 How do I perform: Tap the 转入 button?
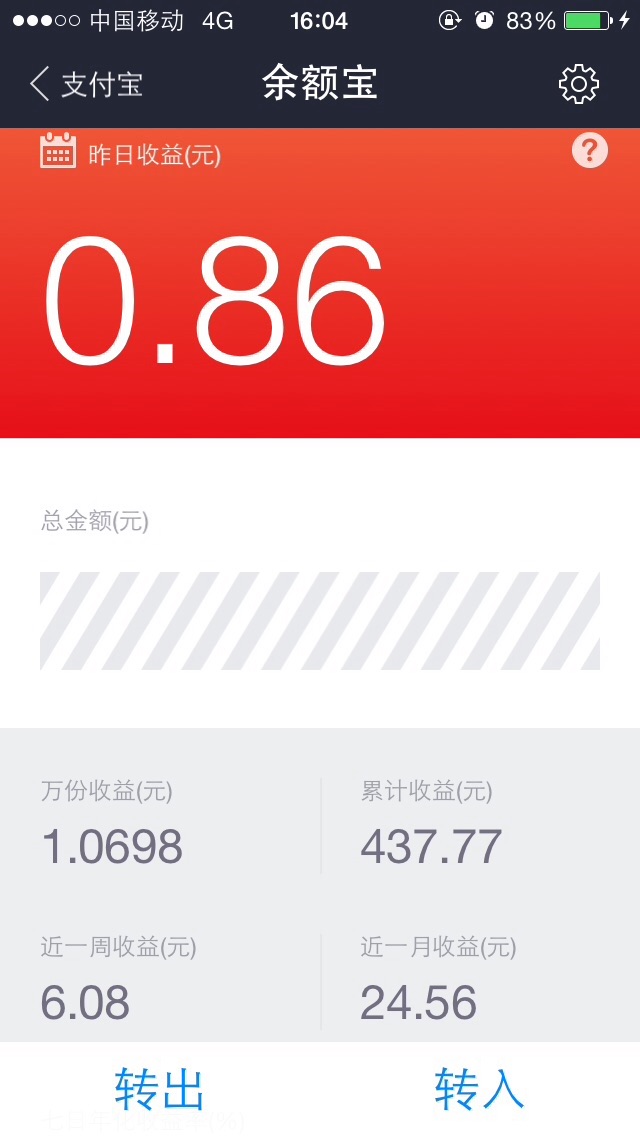click(480, 1088)
